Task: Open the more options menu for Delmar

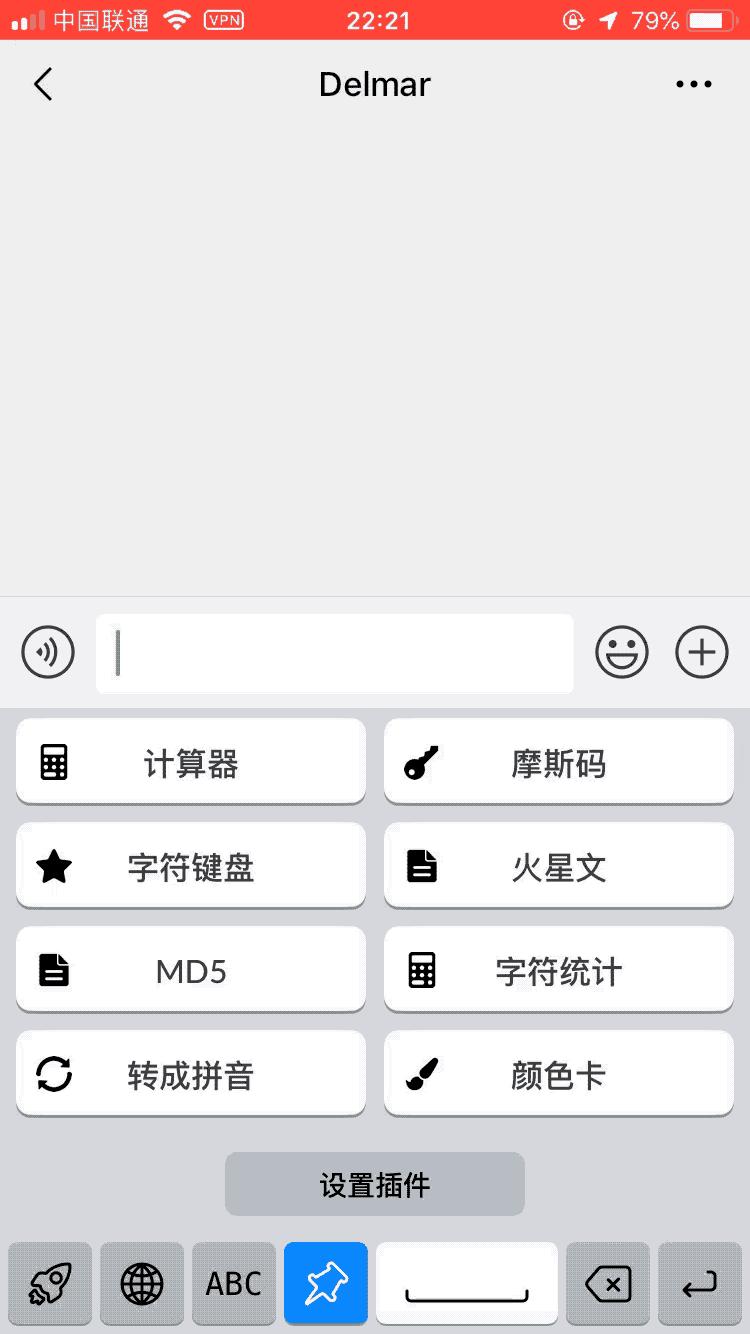Action: pyautogui.click(x=694, y=84)
